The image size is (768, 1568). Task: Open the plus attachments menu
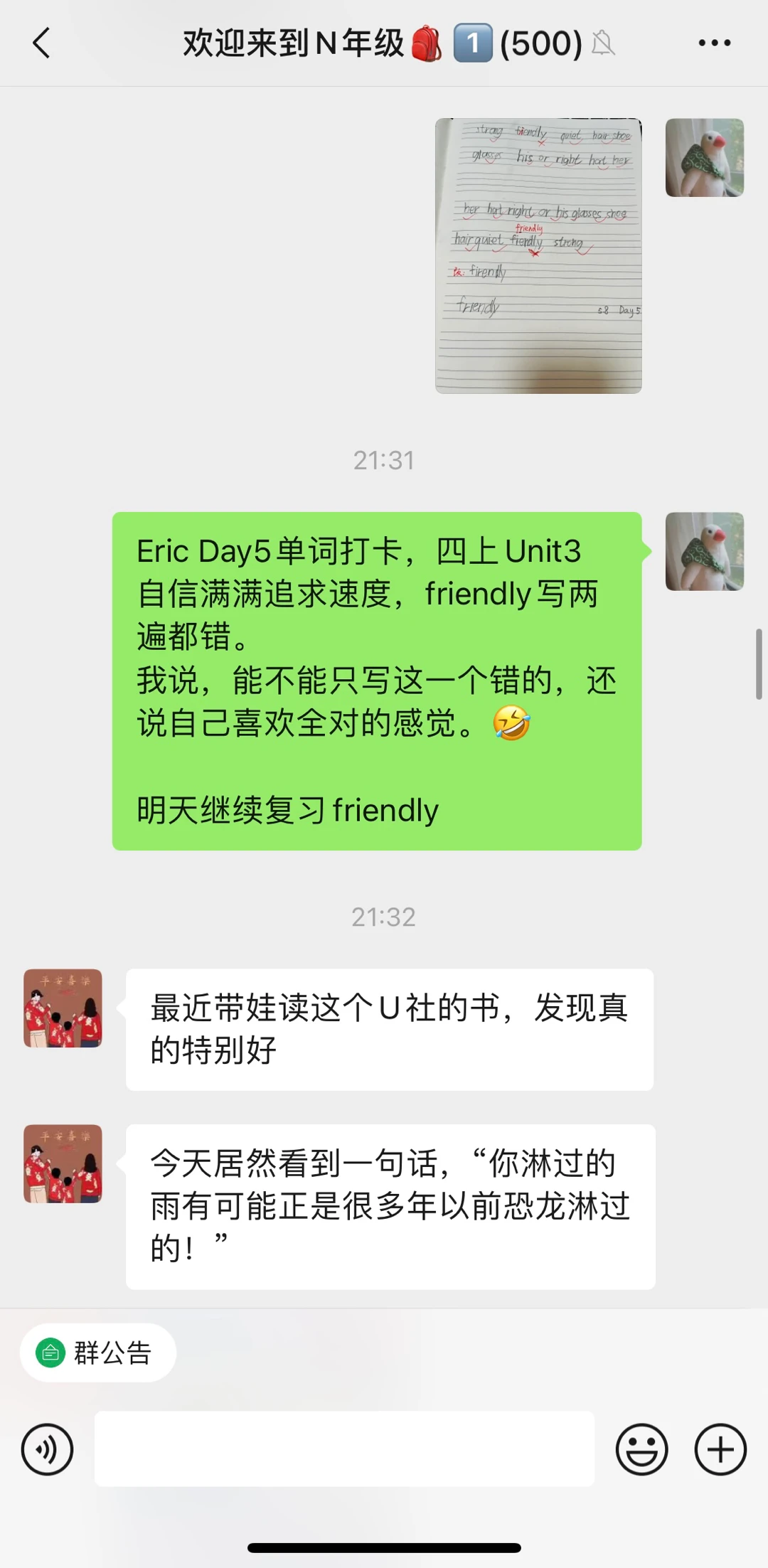(720, 1449)
